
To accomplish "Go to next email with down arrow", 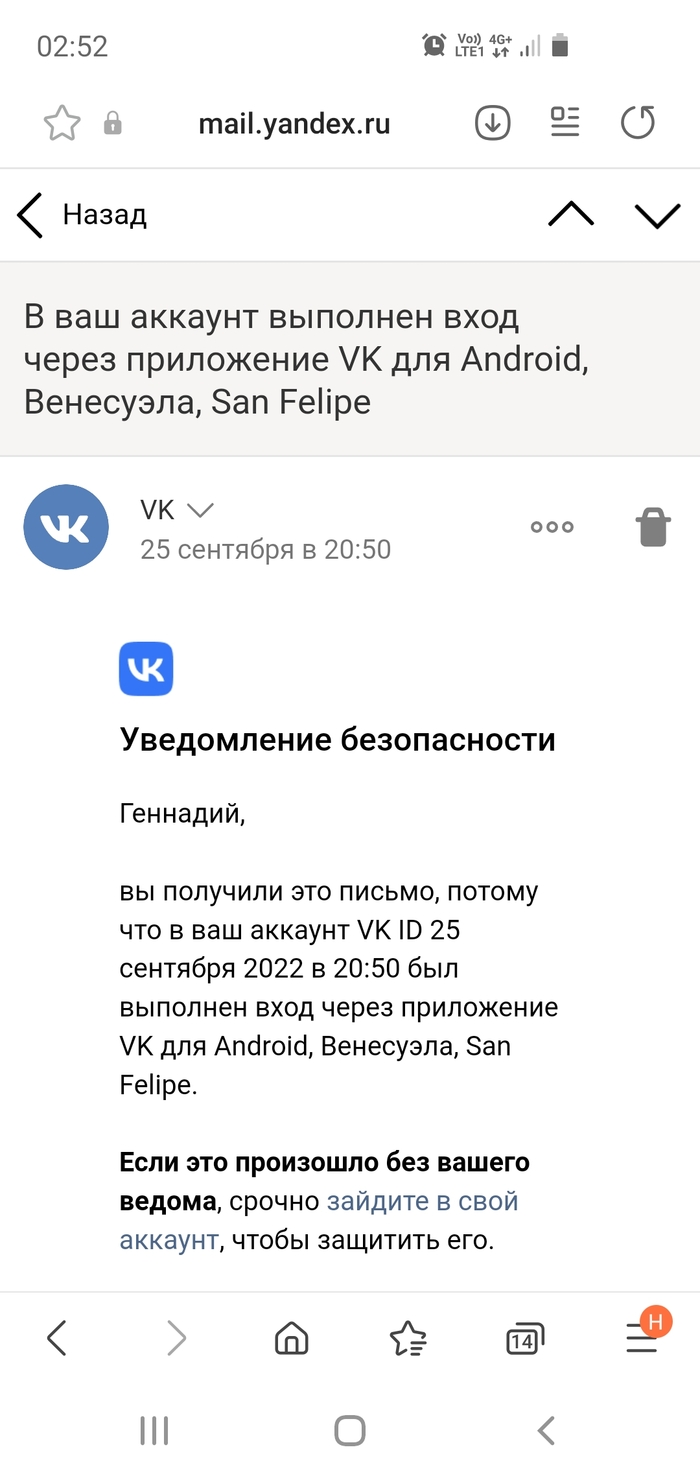I will 657,215.
